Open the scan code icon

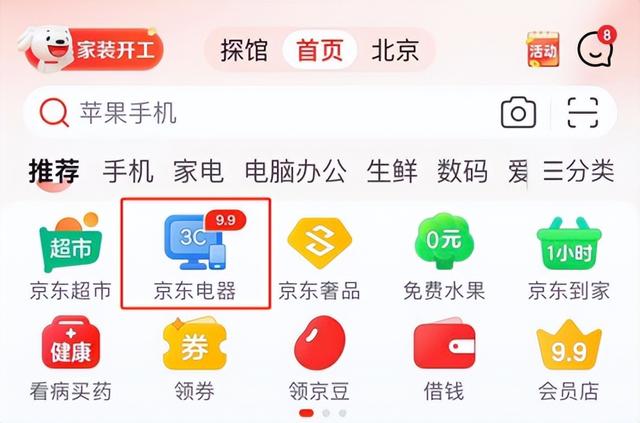(583, 113)
